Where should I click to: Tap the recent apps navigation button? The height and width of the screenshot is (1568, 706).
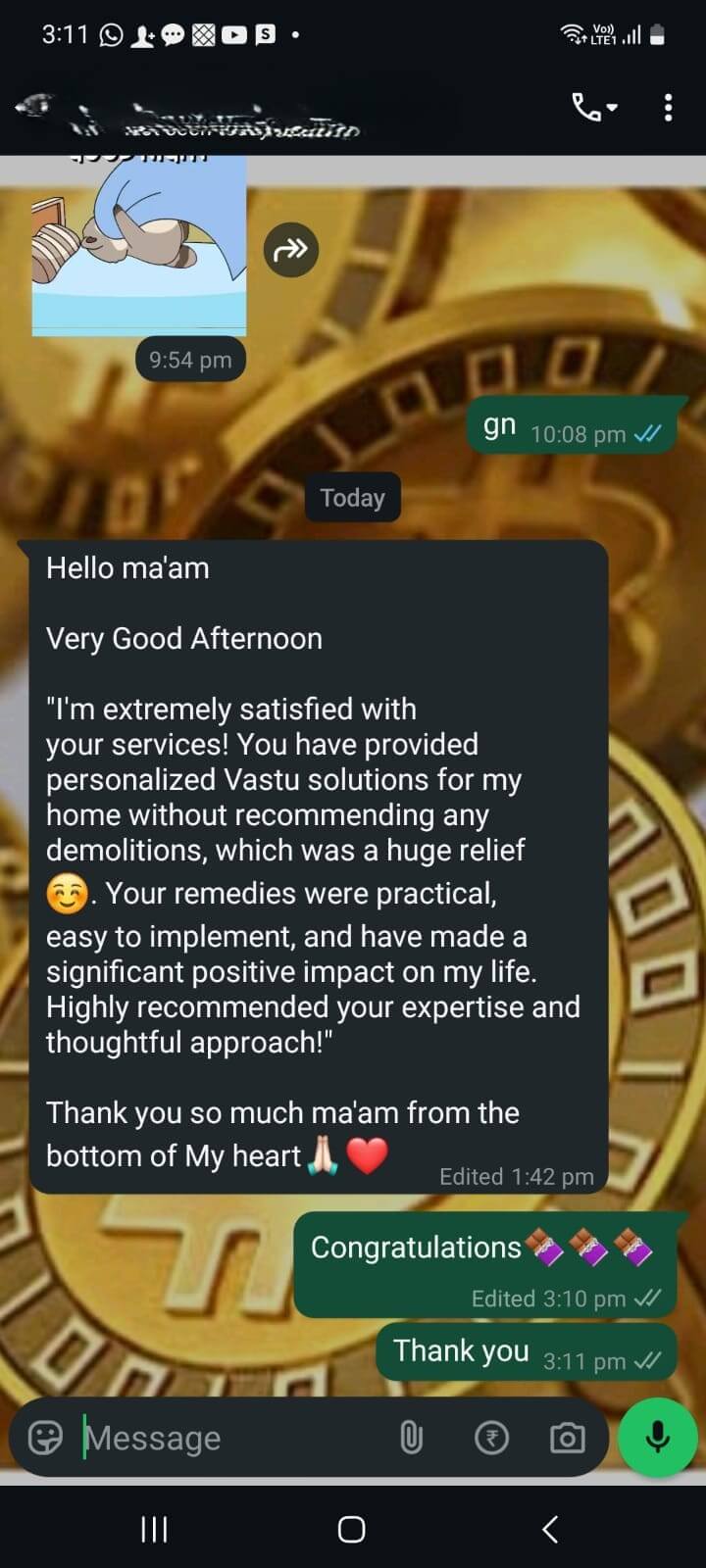click(153, 1528)
